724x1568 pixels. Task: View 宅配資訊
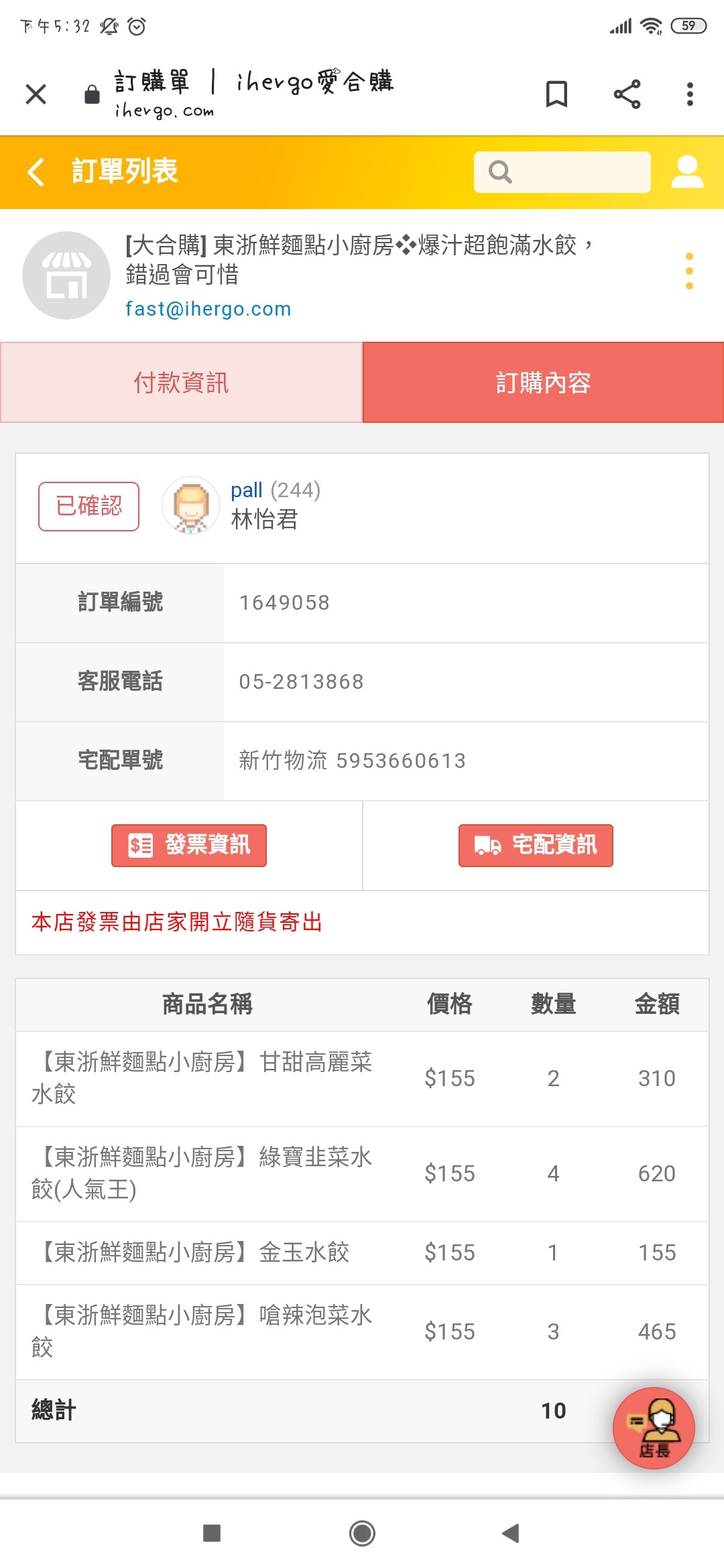(536, 845)
